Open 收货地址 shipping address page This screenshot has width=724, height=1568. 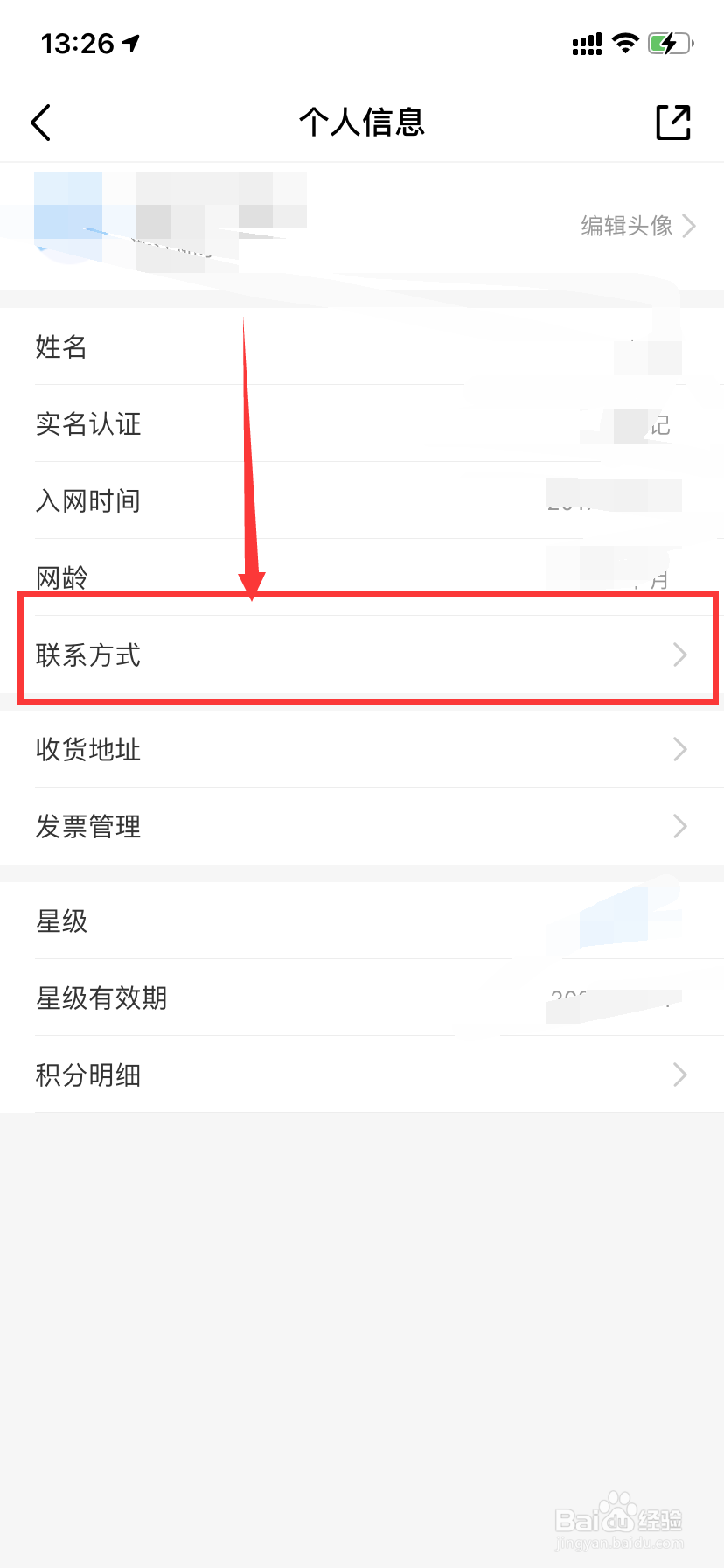click(x=362, y=749)
